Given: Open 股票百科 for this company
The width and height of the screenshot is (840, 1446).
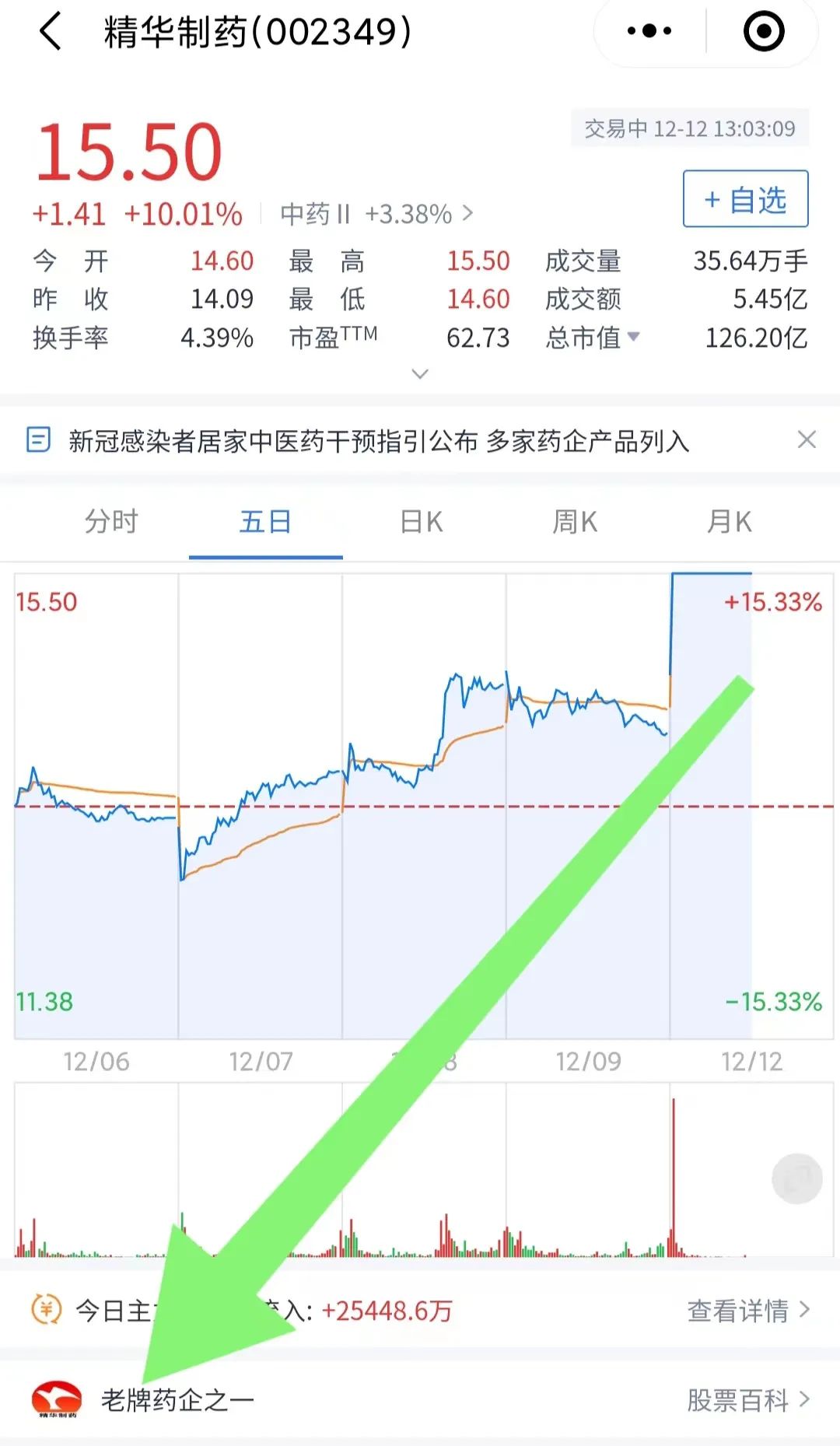Looking at the screenshot, I should [x=748, y=1400].
